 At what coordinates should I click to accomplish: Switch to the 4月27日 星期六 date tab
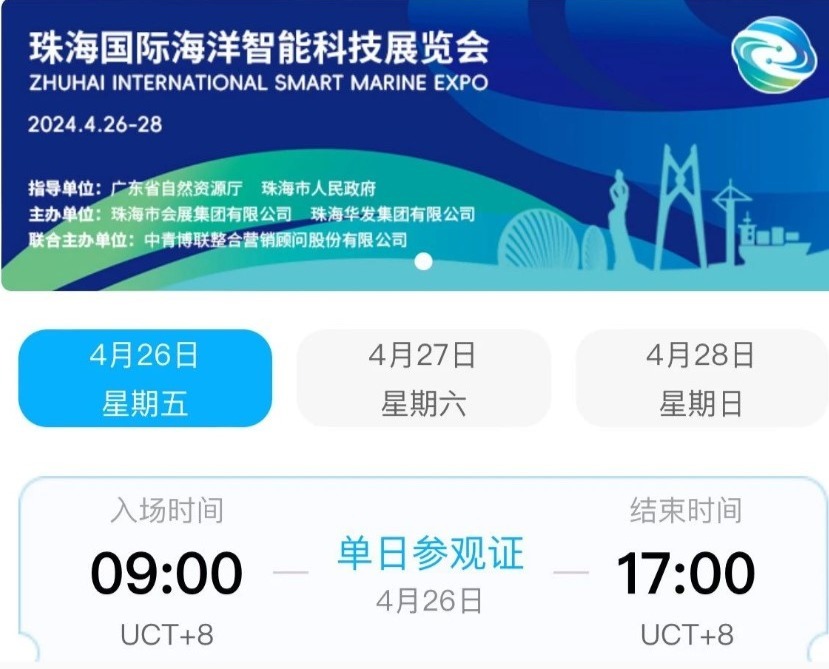click(x=423, y=378)
